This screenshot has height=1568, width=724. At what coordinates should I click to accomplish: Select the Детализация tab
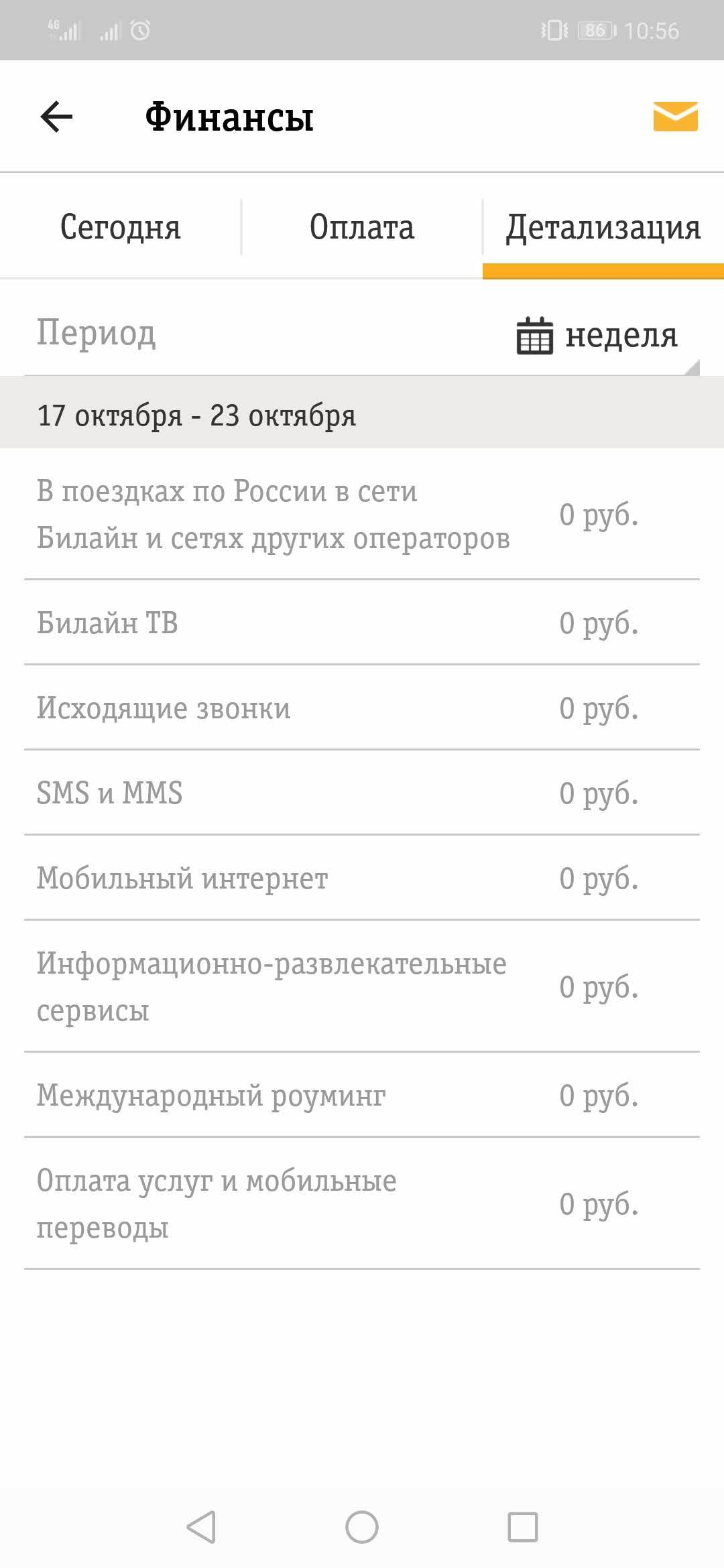[603, 227]
